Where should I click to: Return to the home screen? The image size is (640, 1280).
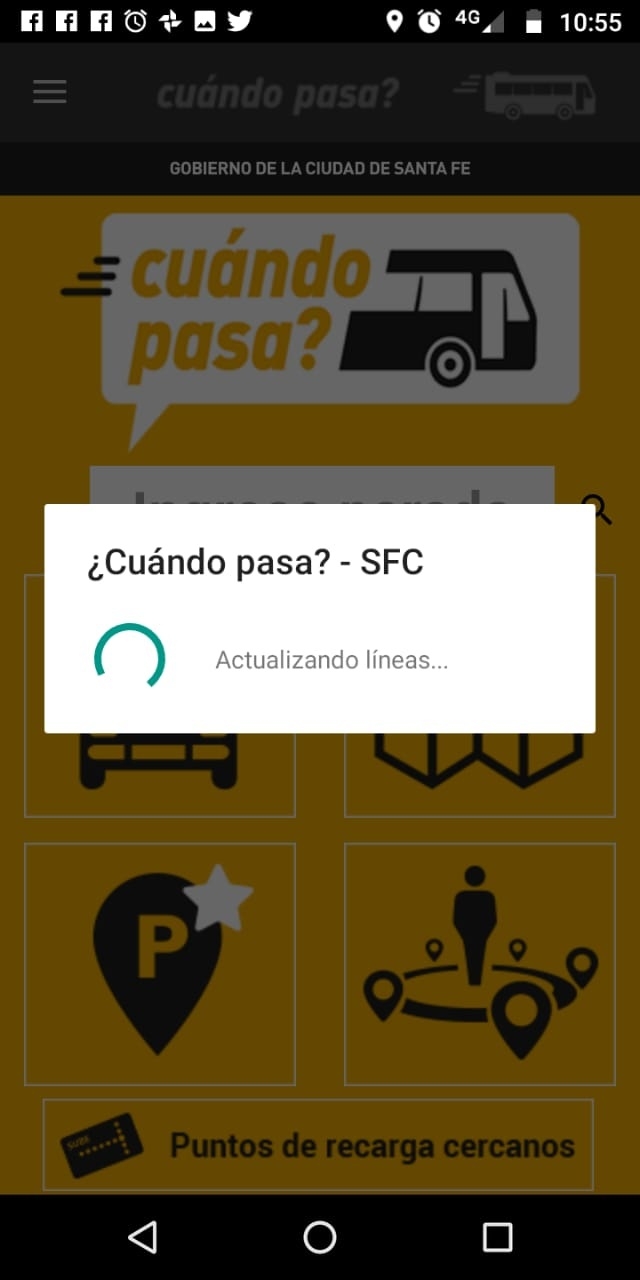click(320, 1237)
